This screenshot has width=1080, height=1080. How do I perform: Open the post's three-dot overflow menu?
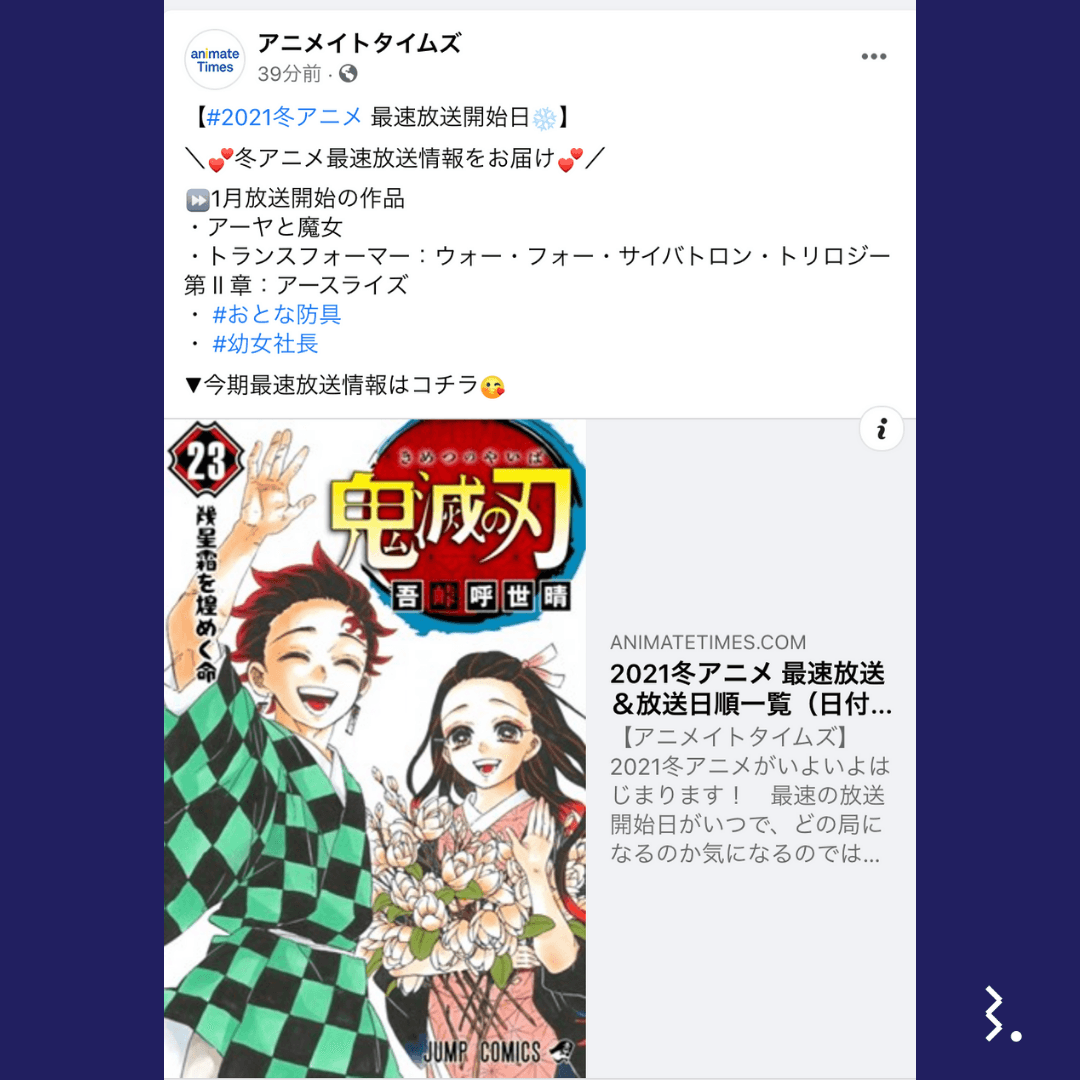(x=873, y=57)
